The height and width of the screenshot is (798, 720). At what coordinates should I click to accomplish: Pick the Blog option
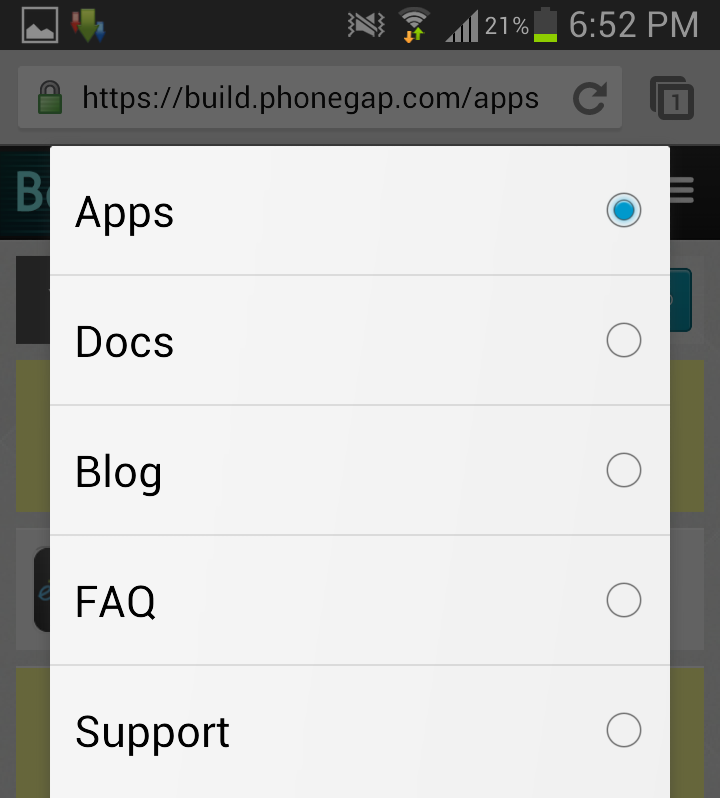360,471
